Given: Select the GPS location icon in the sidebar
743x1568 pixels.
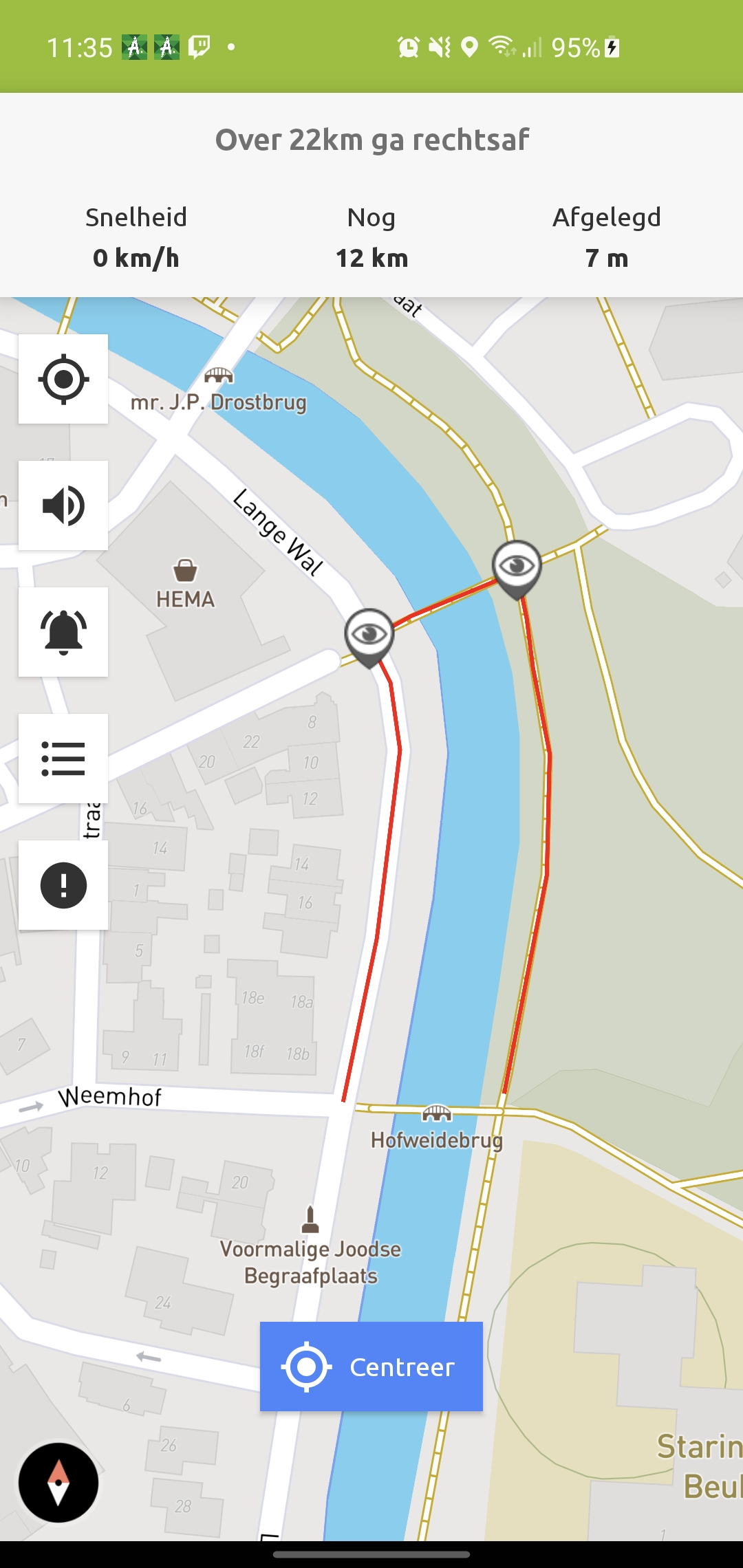Looking at the screenshot, I should pyautogui.click(x=63, y=379).
